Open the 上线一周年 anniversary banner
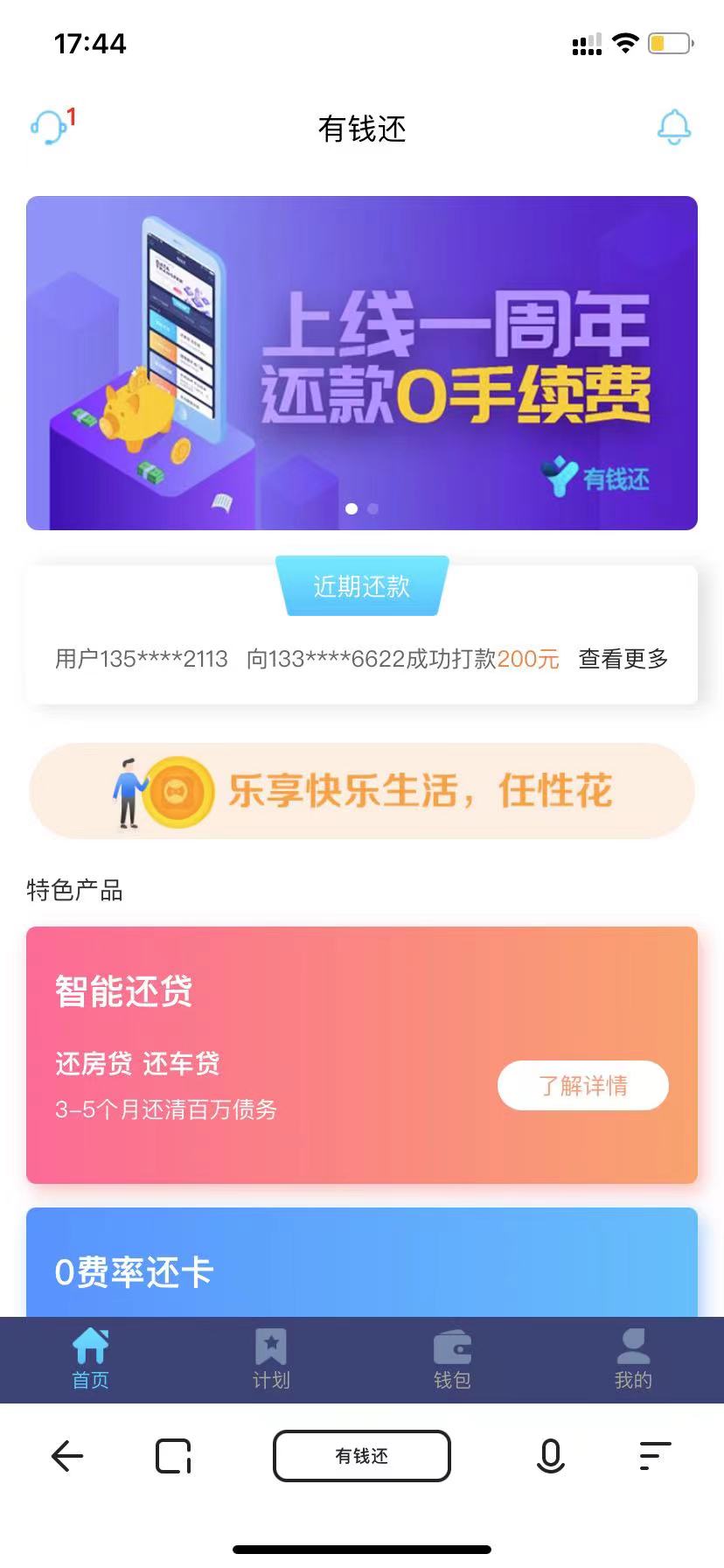Image resolution: width=724 pixels, height=1568 pixels. (x=362, y=362)
